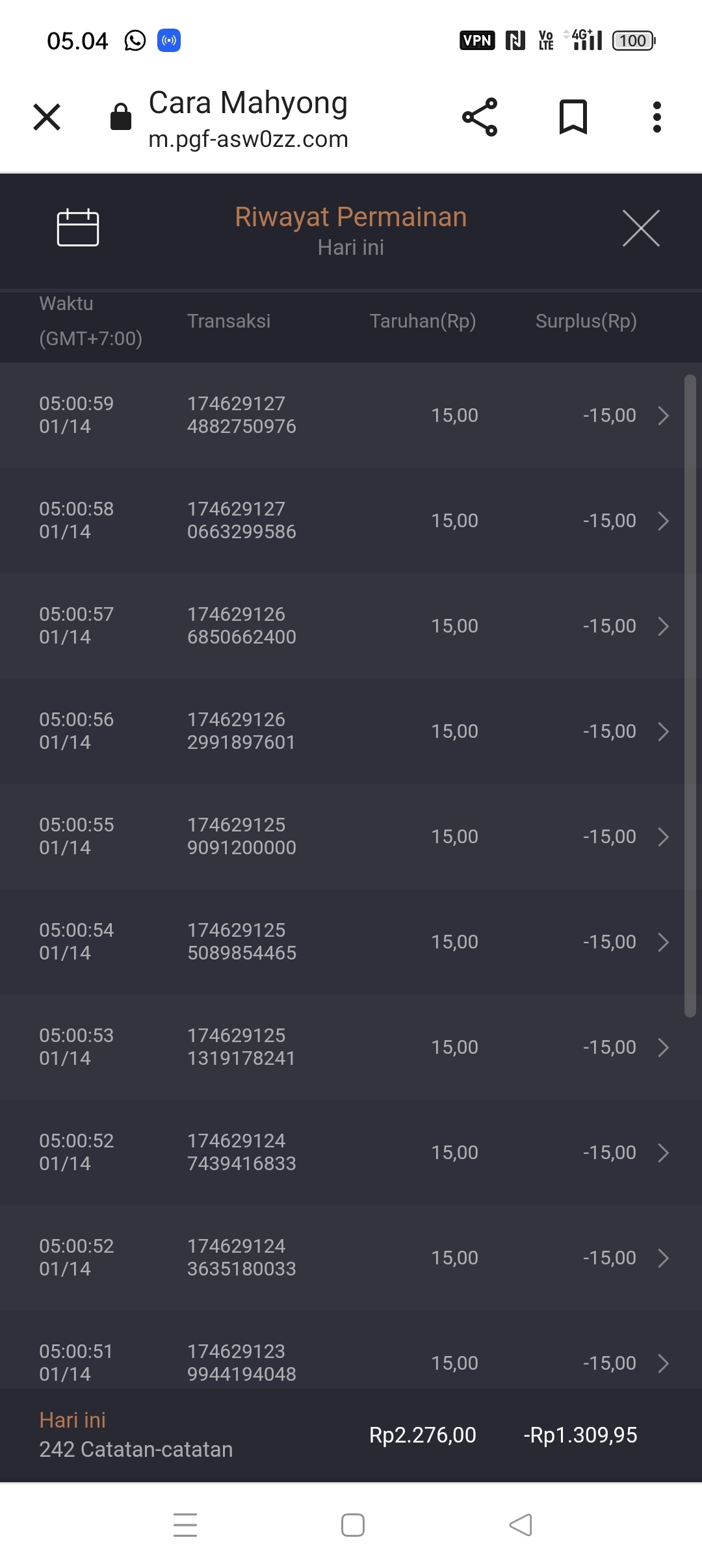Bookmark this page
This screenshot has height=1568, width=702.
click(573, 118)
